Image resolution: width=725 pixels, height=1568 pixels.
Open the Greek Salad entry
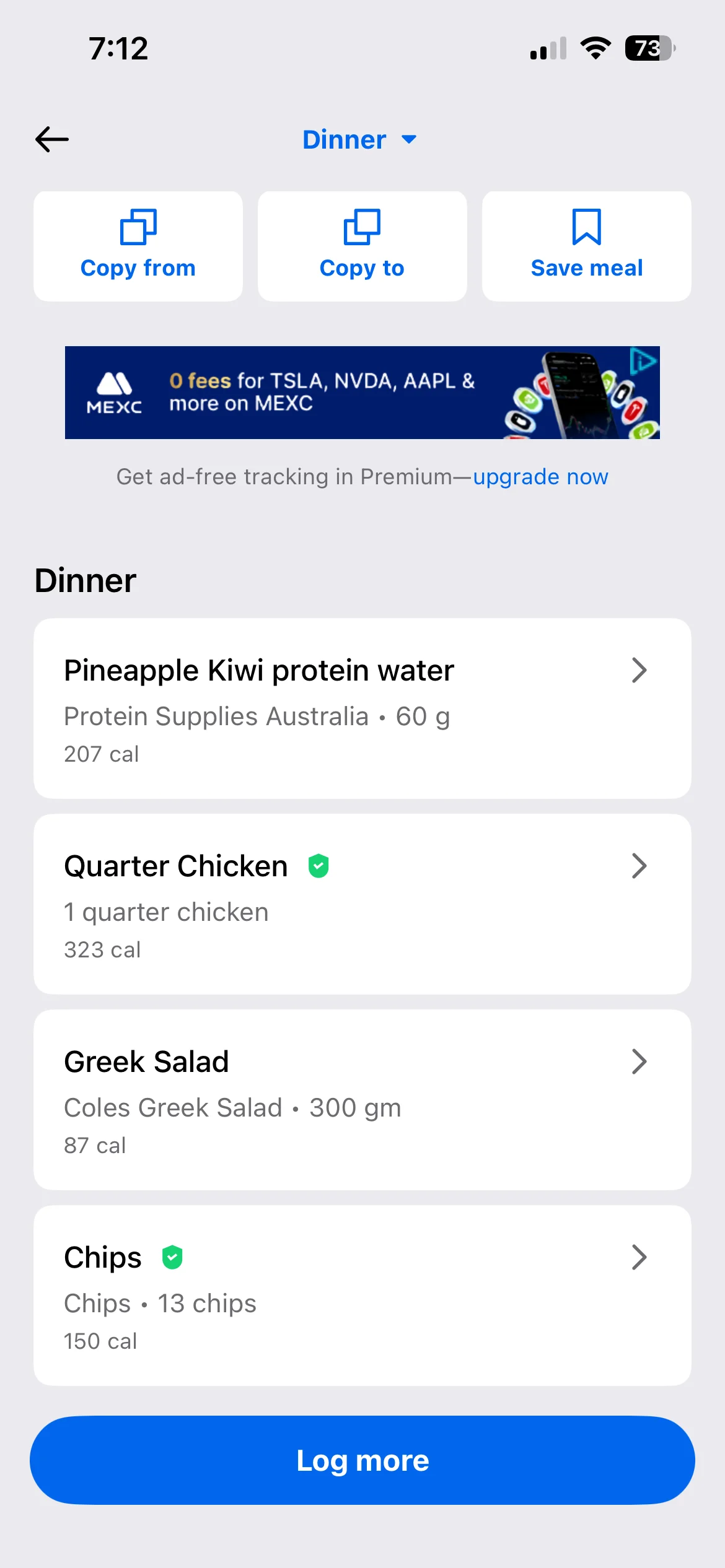tap(362, 1100)
